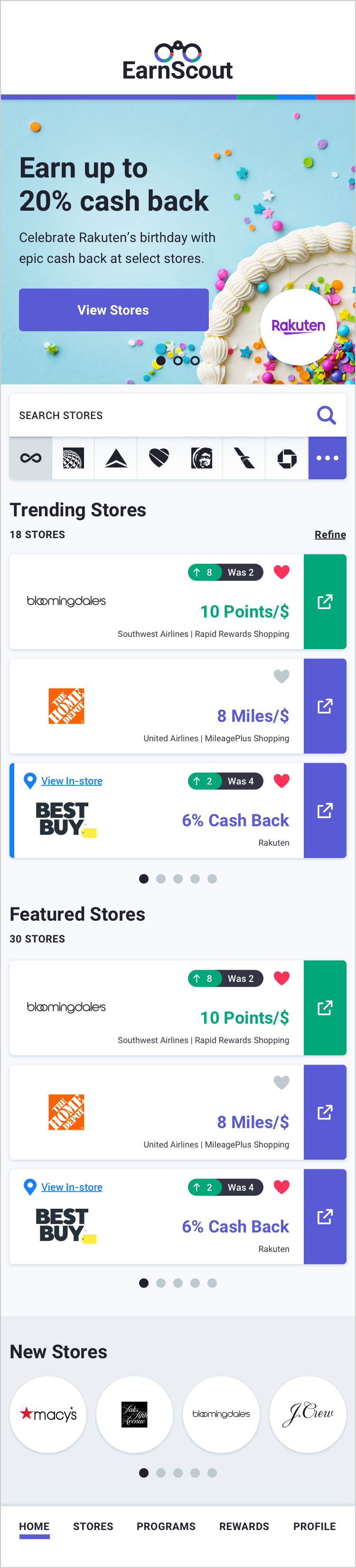Open the Macy's new store tile

[x=48, y=1414]
